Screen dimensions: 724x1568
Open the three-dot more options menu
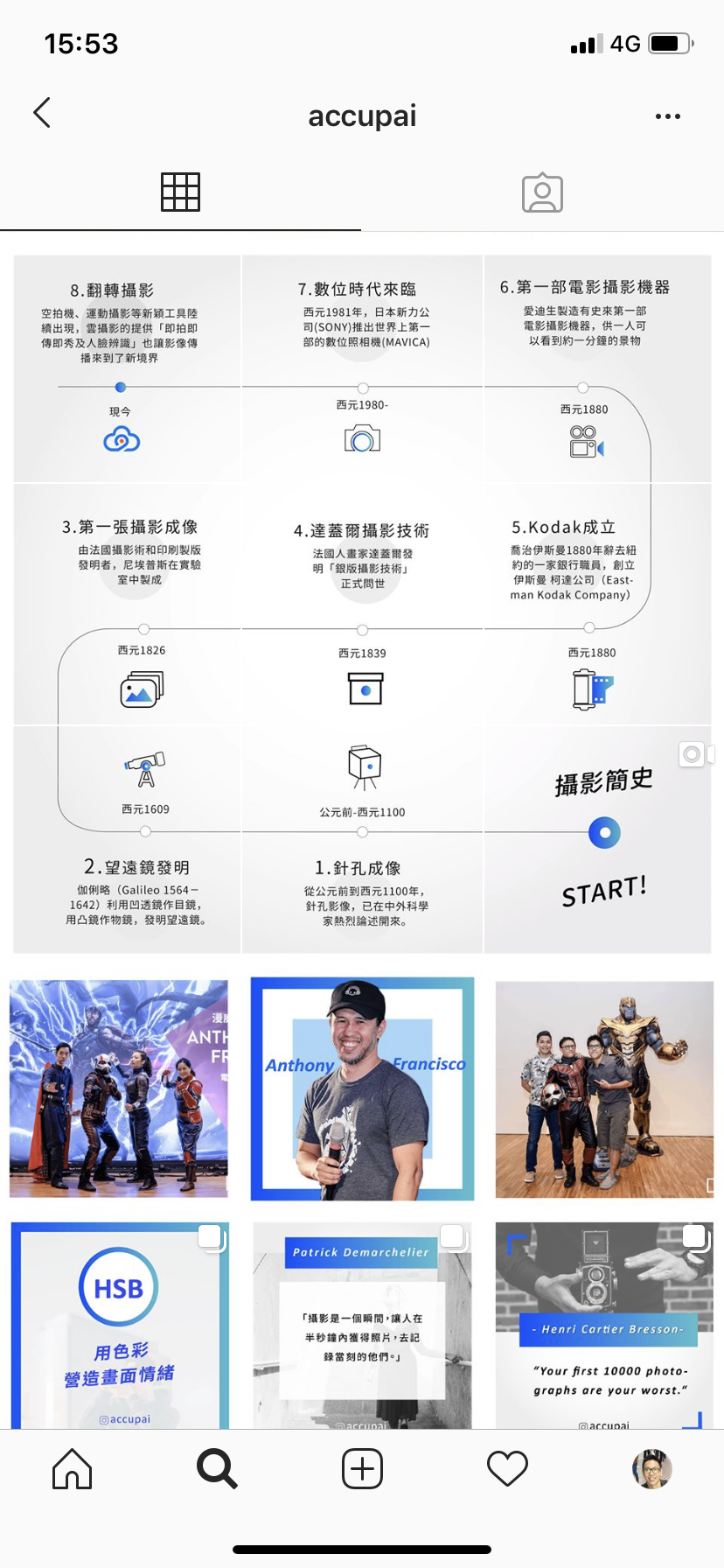667,116
